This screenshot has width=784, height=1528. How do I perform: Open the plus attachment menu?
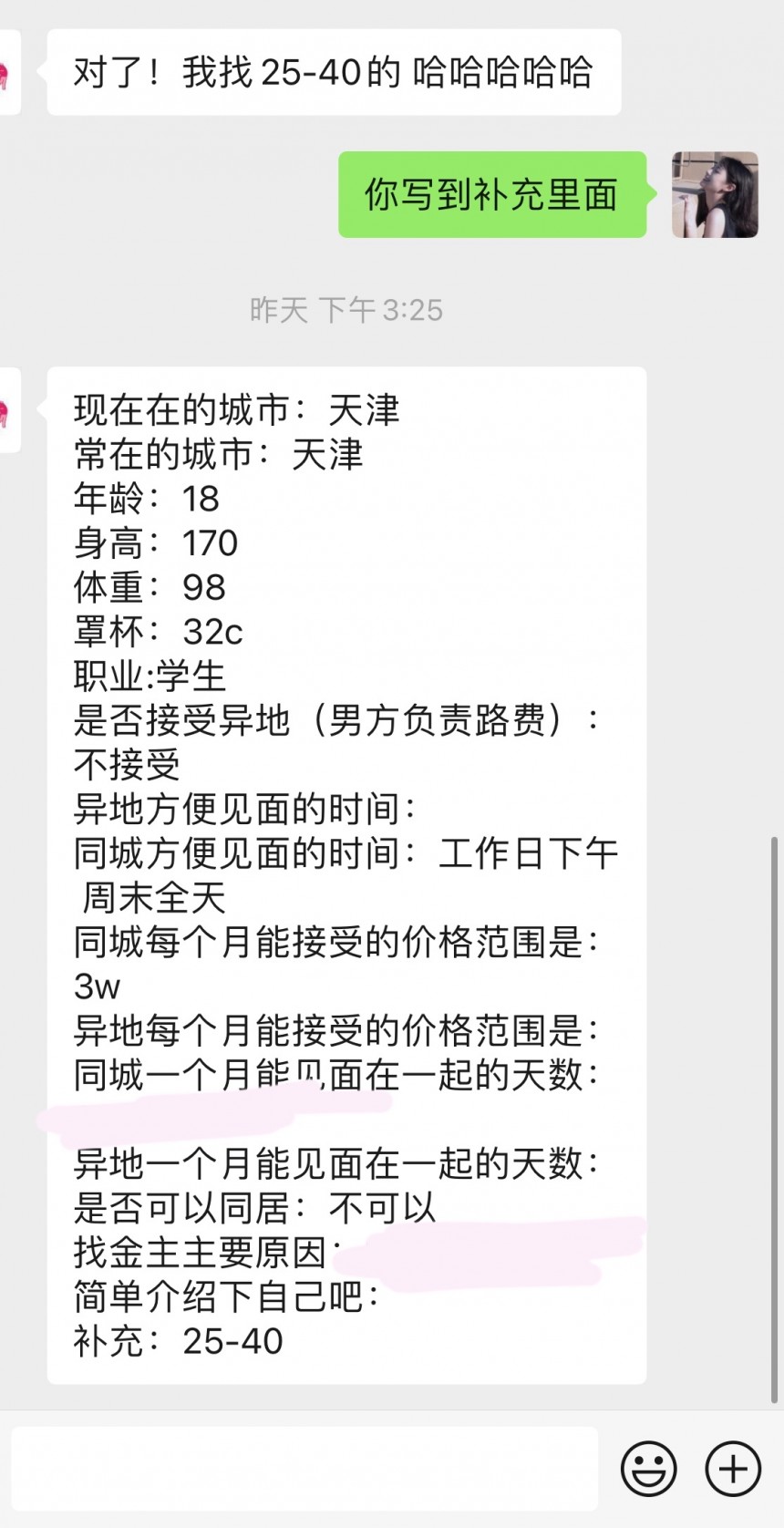733,1469
